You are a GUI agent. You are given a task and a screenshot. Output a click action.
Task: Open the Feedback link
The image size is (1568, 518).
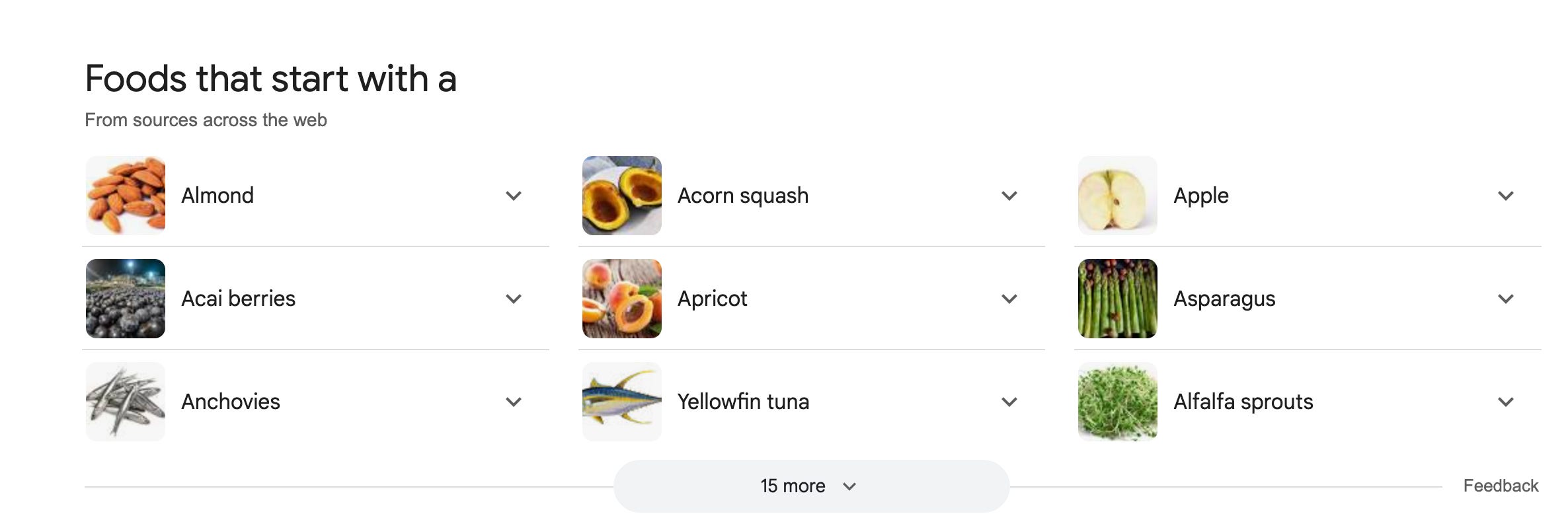pyautogui.click(x=1501, y=486)
